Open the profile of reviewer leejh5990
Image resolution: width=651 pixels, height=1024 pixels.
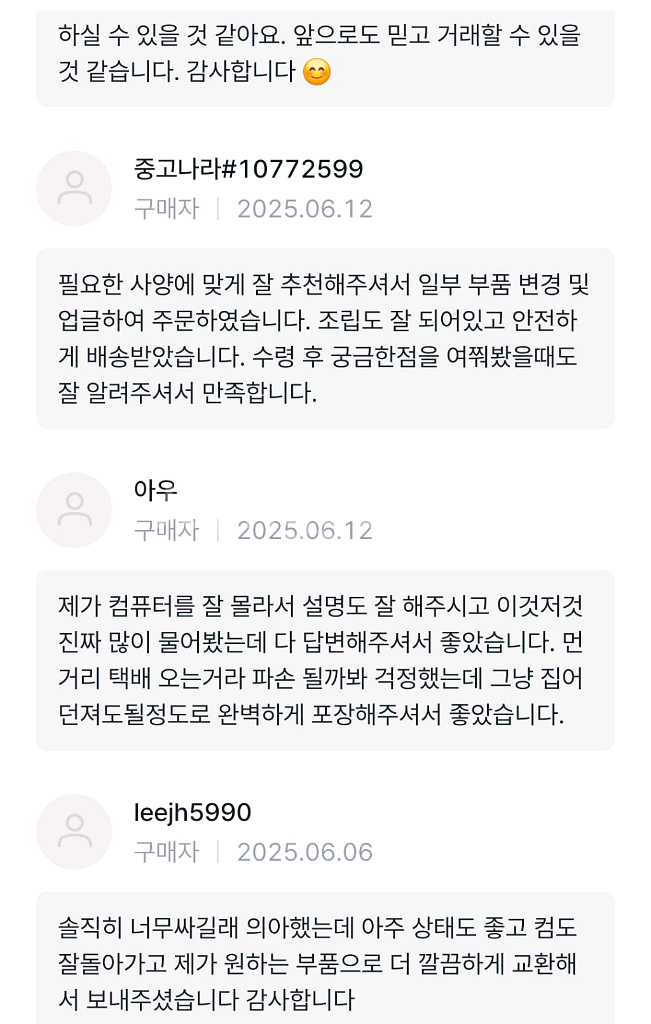click(74, 832)
